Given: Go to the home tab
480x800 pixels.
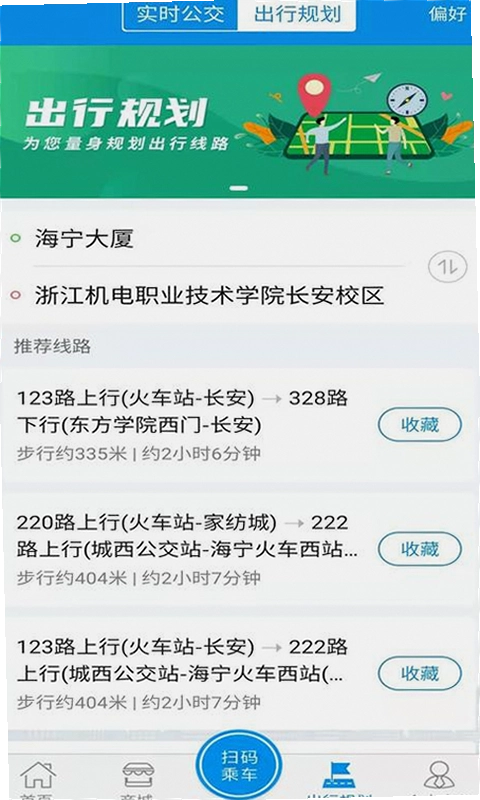Looking at the screenshot, I should click(x=38, y=779).
